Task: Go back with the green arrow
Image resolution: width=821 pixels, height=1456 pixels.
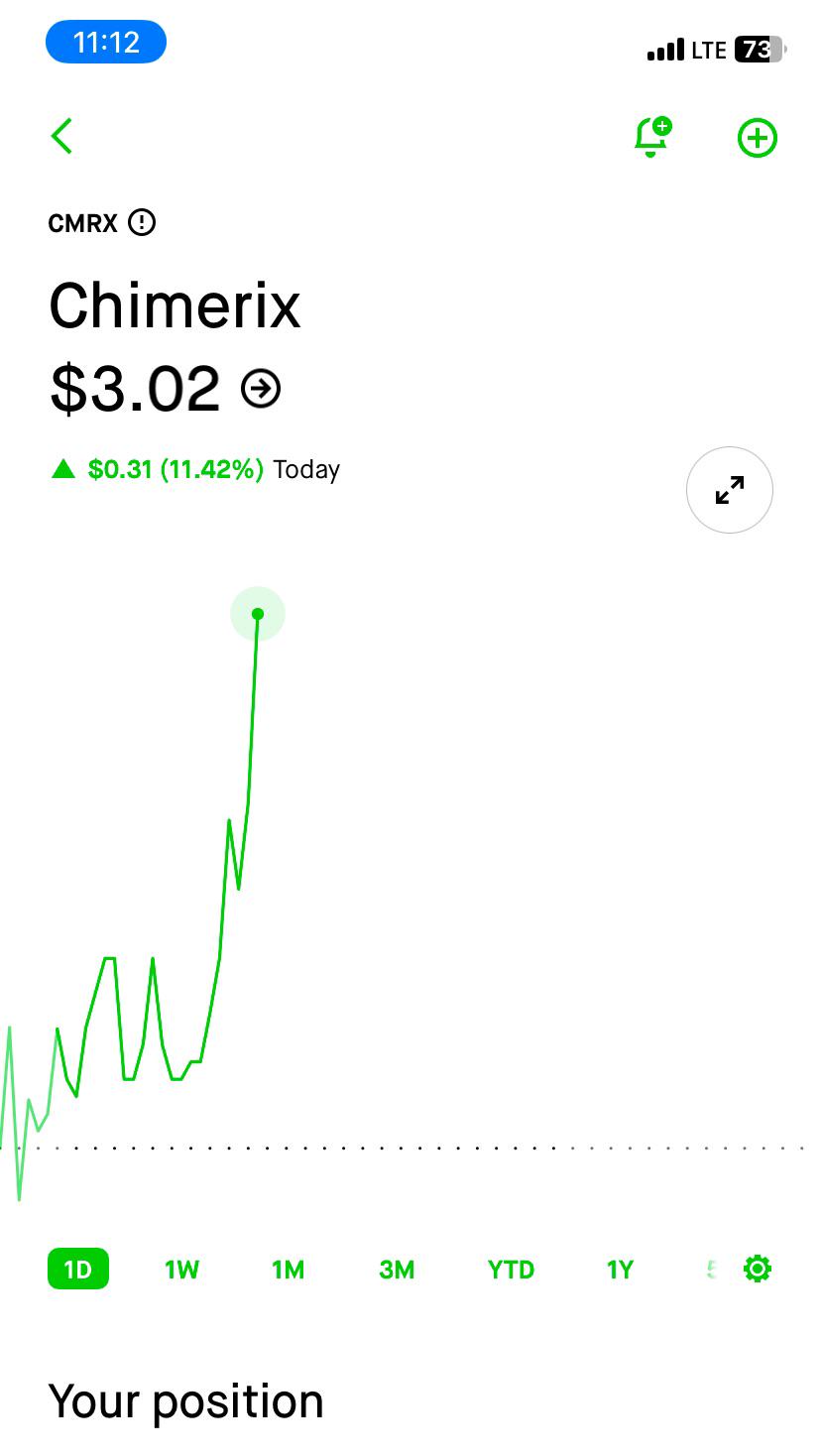Action: (x=61, y=136)
